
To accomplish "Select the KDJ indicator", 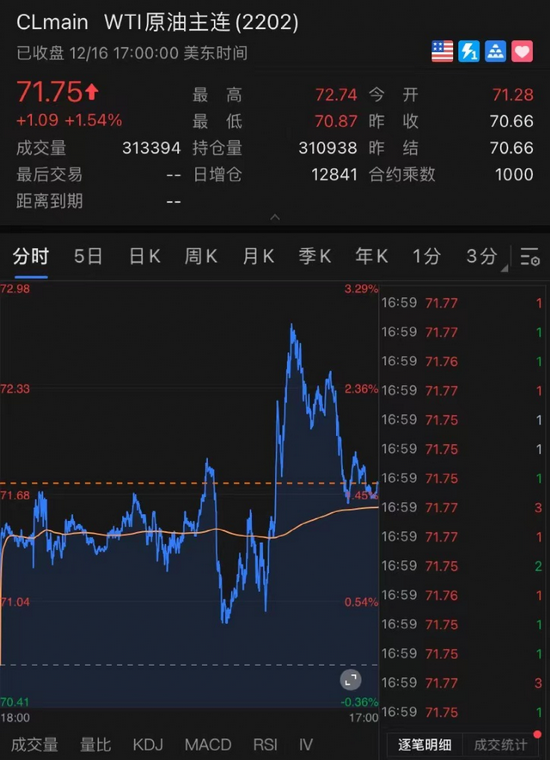I will point(148,744).
